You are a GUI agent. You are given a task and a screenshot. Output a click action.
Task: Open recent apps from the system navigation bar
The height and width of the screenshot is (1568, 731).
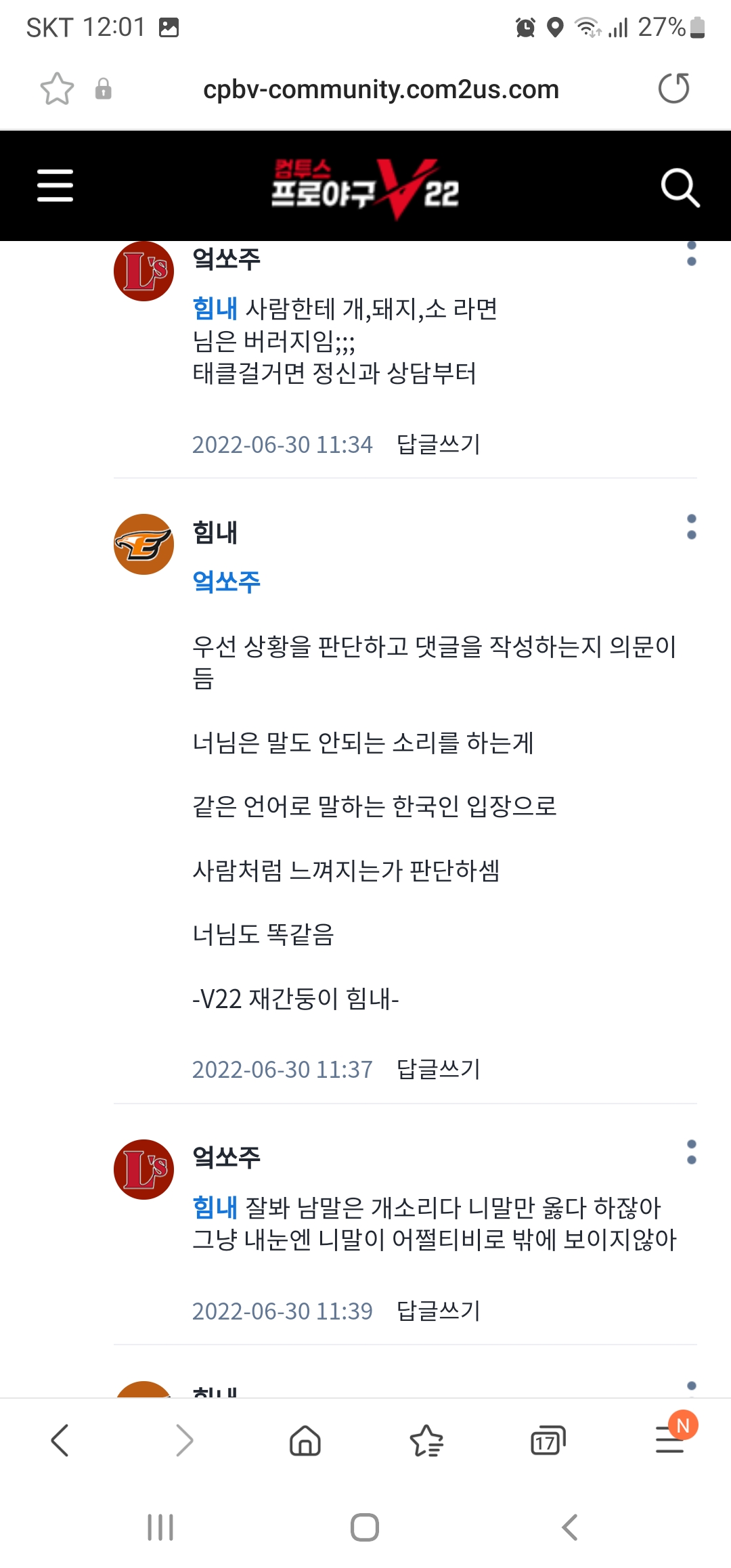[160, 1527]
